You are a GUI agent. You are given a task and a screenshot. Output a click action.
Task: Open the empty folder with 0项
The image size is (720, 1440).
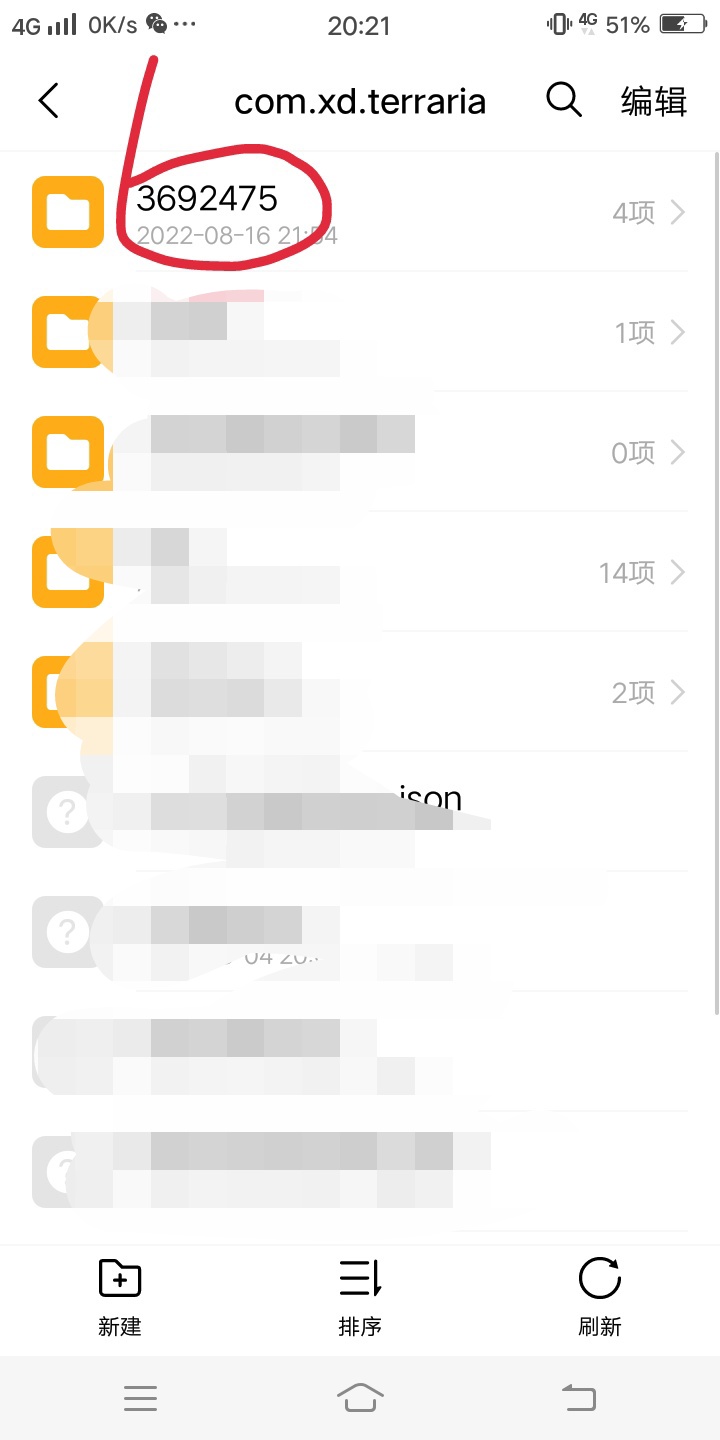pyautogui.click(x=360, y=452)
